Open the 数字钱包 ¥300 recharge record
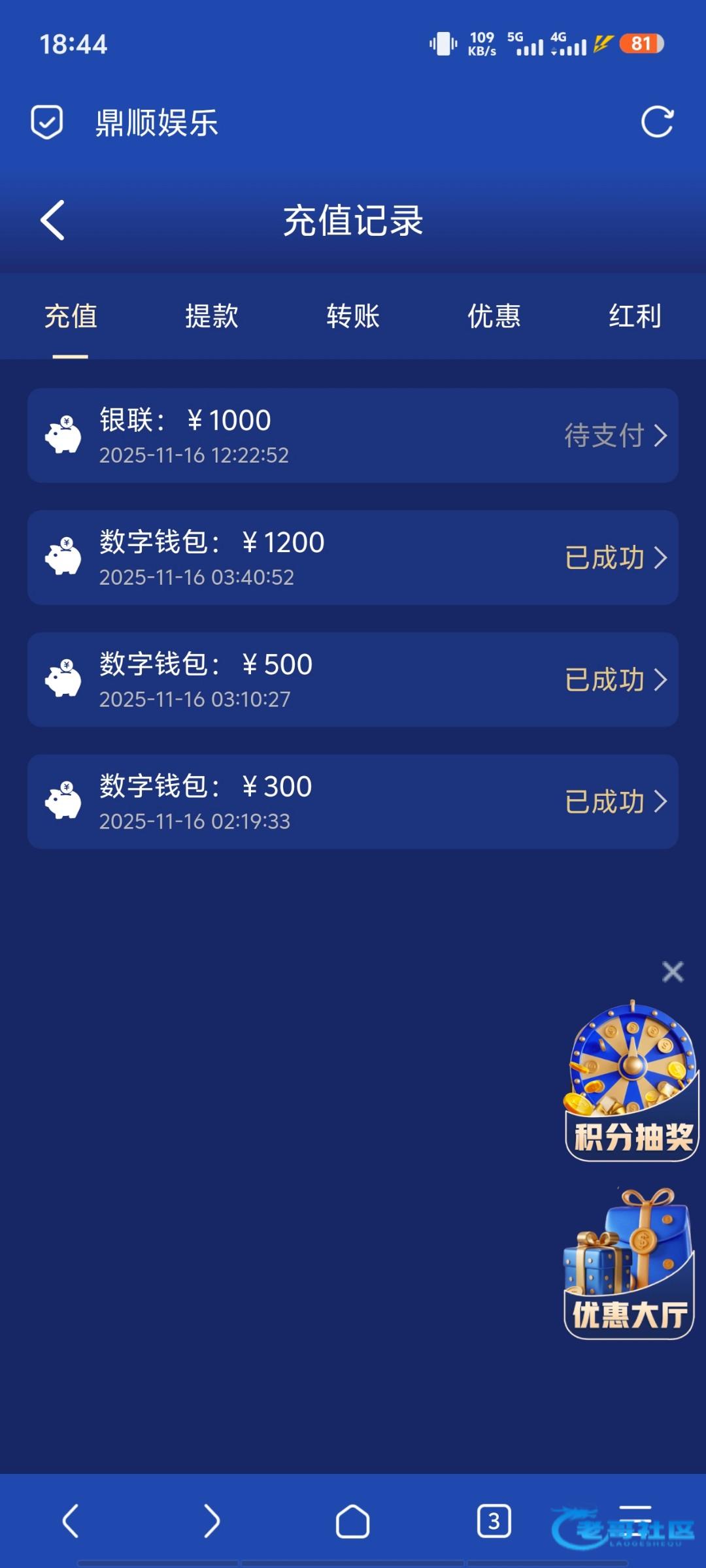This screenshot has height=1568, width=706. tap(353, 802)
